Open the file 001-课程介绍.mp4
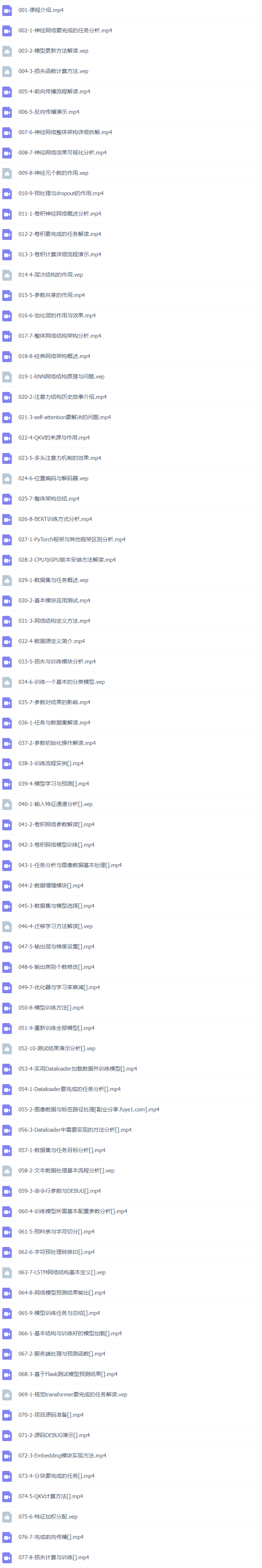The image size is (262, 1568). click(x=40, y=10)
